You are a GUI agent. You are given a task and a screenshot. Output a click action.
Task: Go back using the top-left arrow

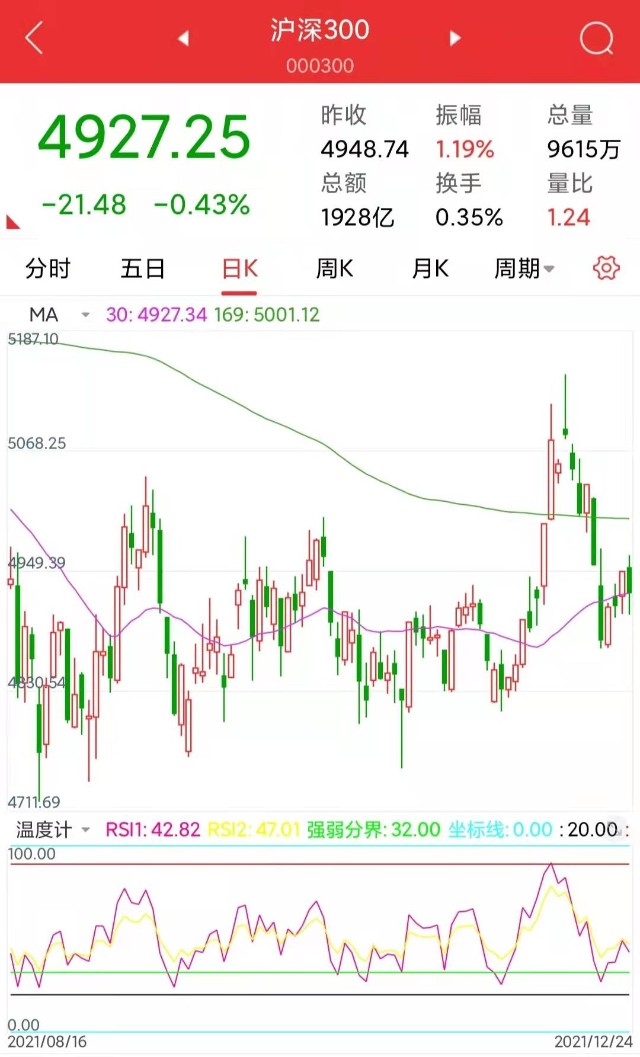[x=34, y=39]
